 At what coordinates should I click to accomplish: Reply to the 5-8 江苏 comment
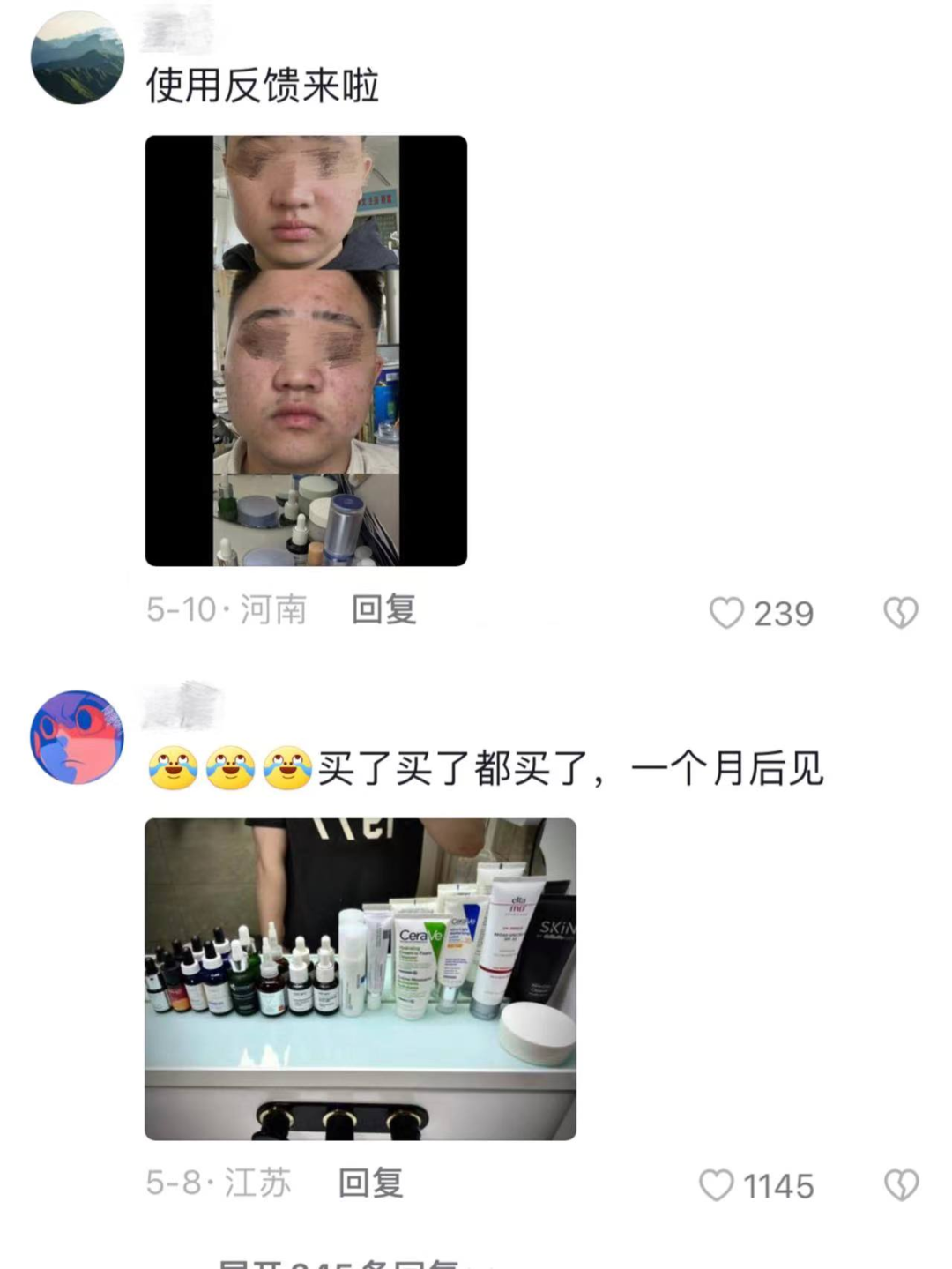[371, 1183]
